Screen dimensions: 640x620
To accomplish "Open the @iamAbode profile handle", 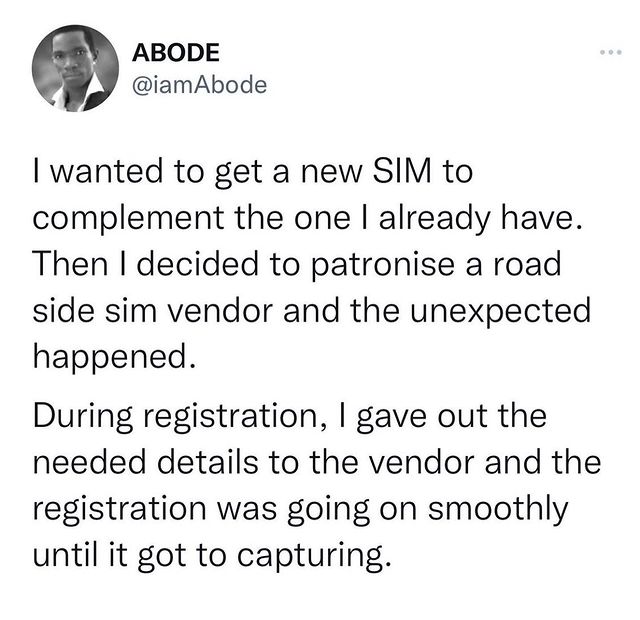I will pyautogui.click(x=200, y=85).
